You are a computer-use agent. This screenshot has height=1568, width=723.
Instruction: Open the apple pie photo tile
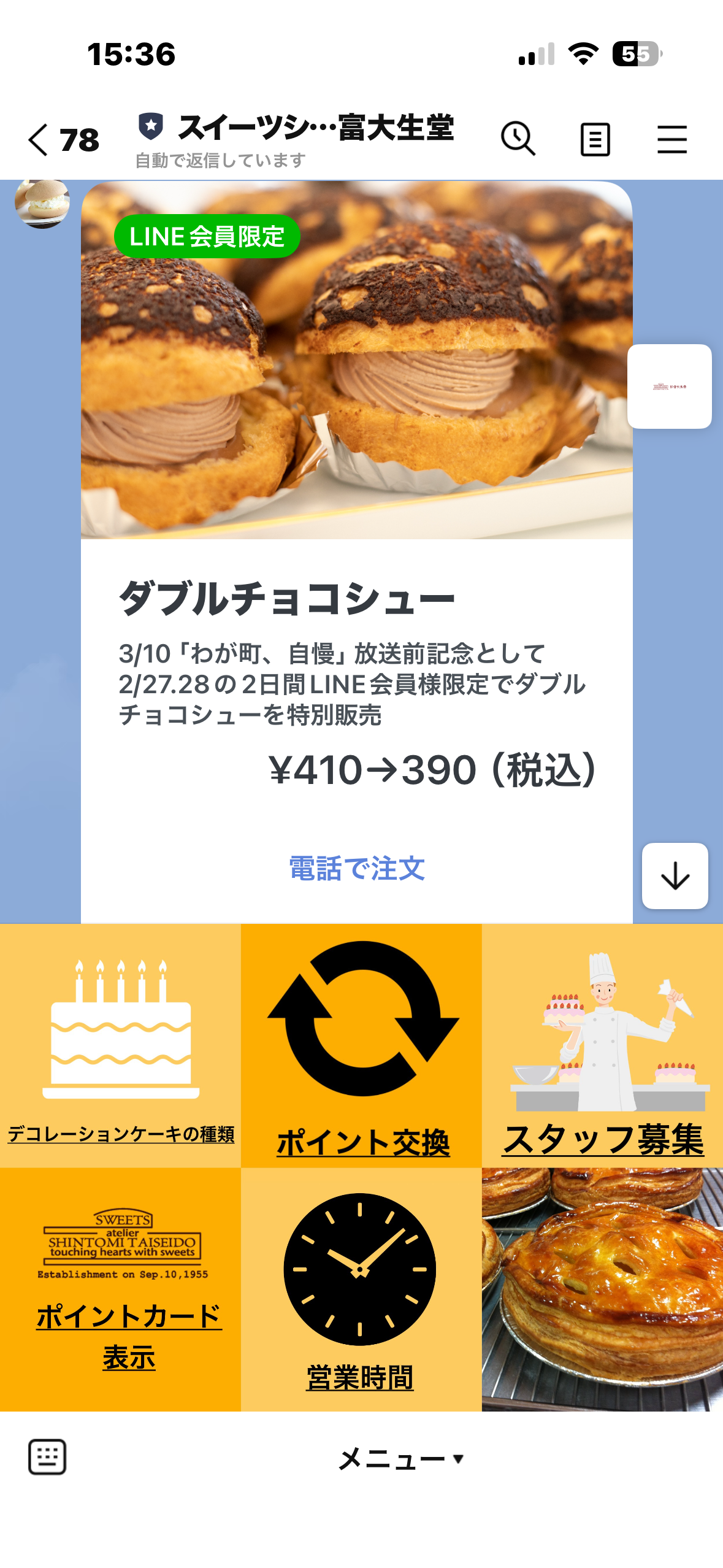(x=602, y=1289)
